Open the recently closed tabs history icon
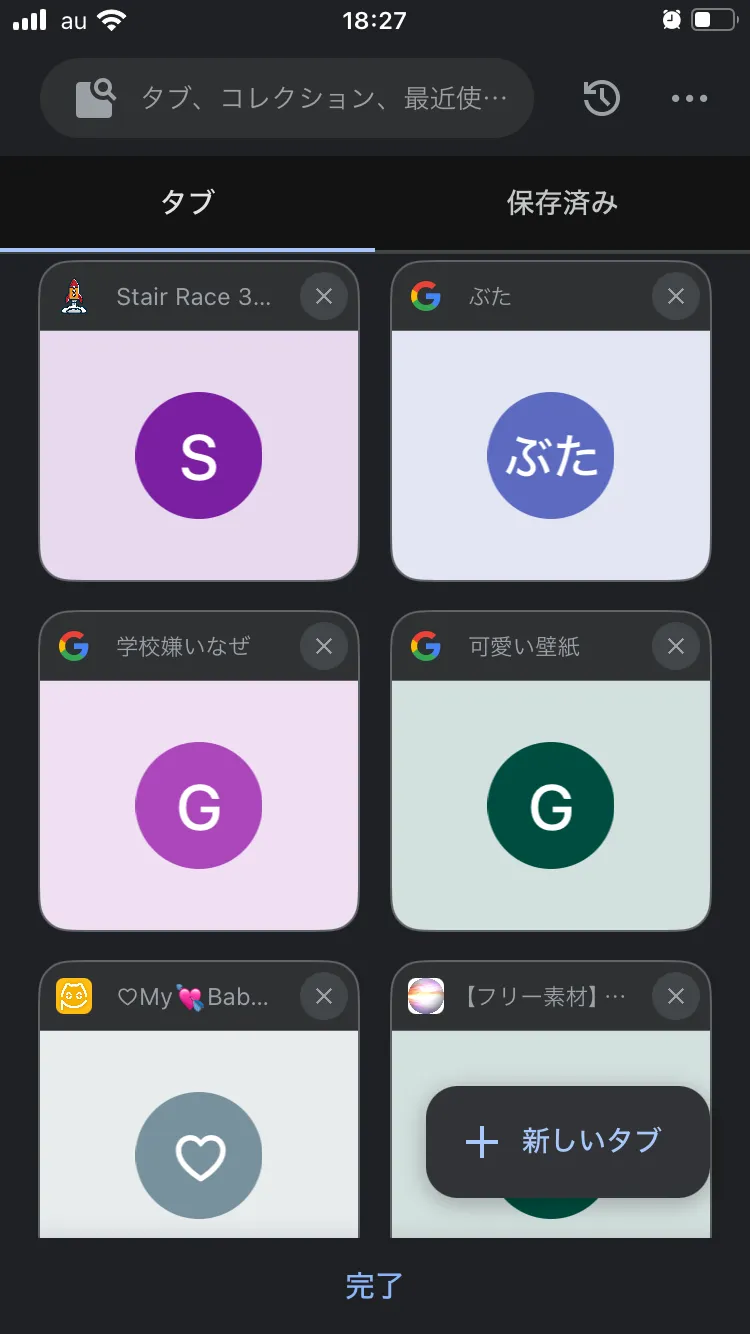The height and width of the screenshot is (1334, 750). click(601, 98)
